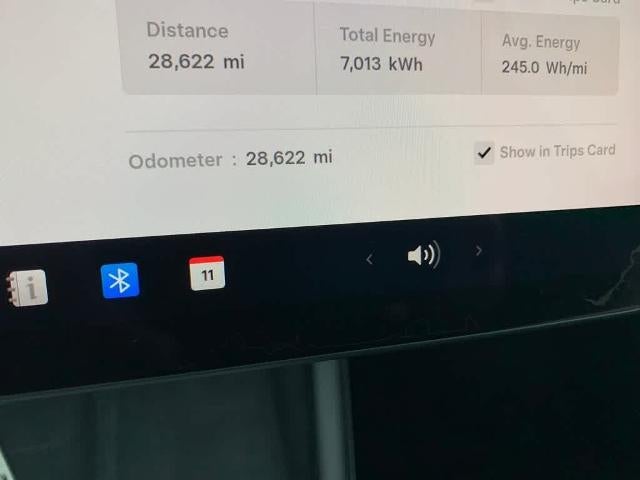Open the owner's manual icon

[x=27, y=289]
